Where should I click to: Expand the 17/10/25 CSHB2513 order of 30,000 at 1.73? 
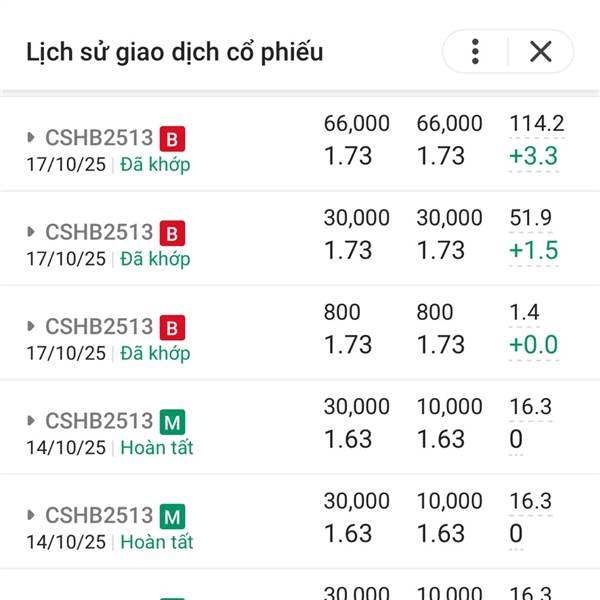point(32,233)
